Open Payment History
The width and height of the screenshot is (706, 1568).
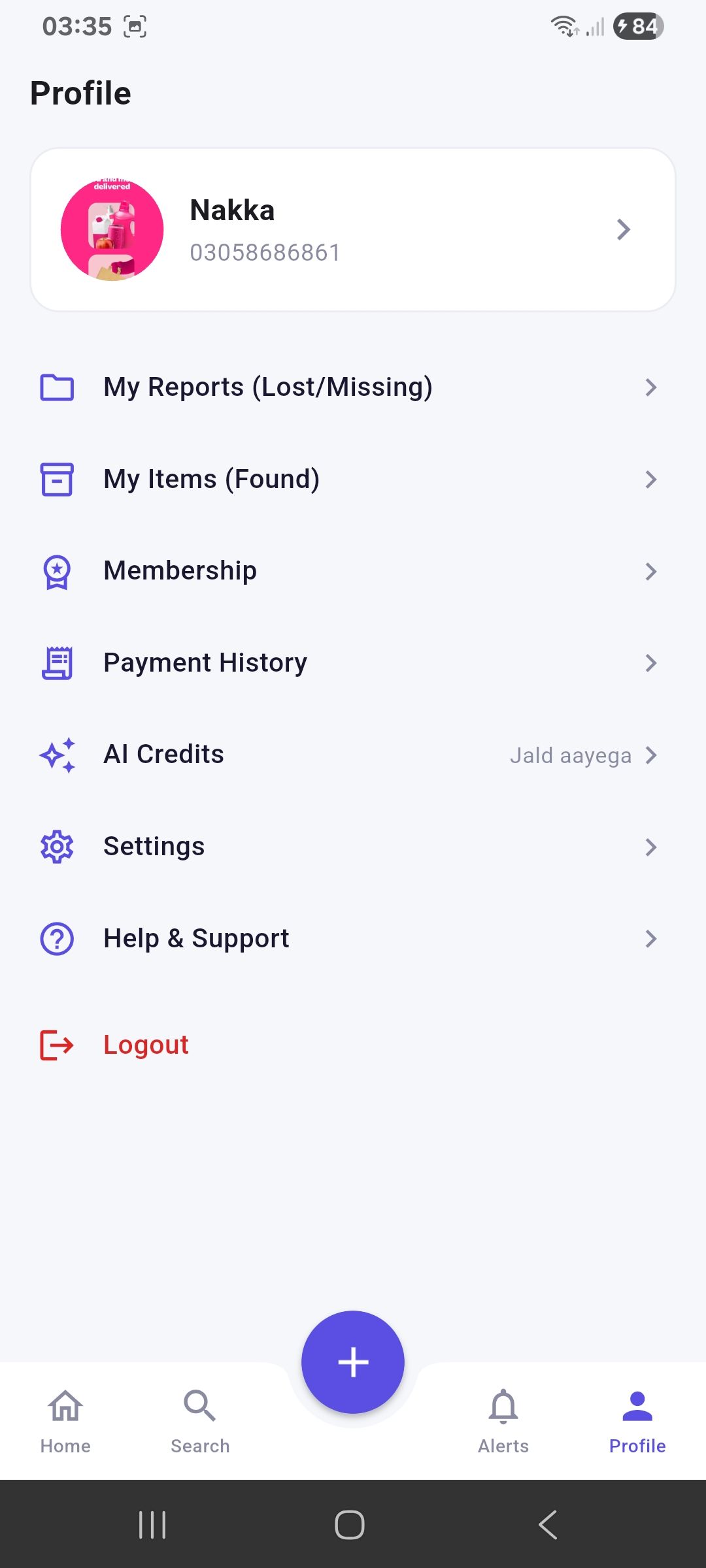(353, 663)
